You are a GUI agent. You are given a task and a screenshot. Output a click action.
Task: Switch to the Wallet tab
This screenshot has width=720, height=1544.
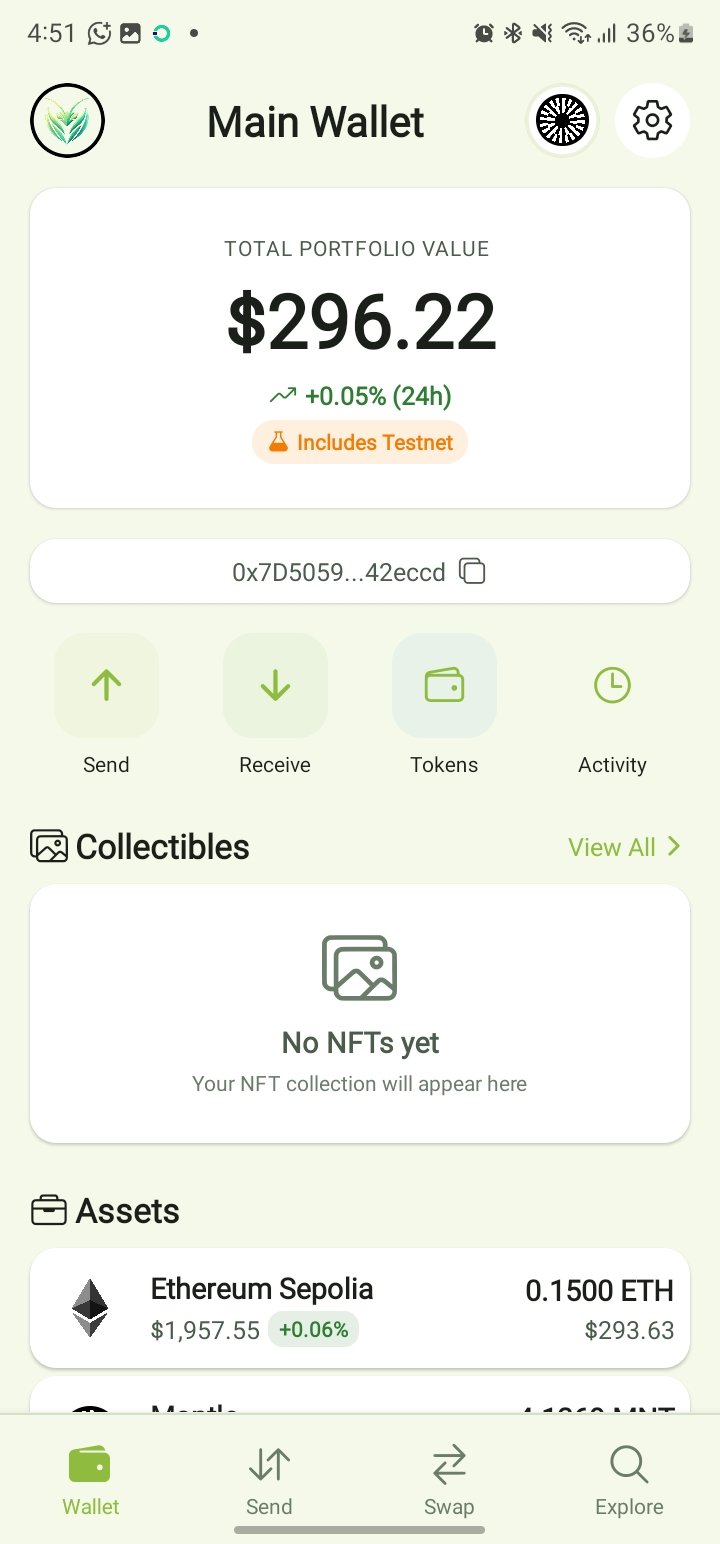point(90,1481)
